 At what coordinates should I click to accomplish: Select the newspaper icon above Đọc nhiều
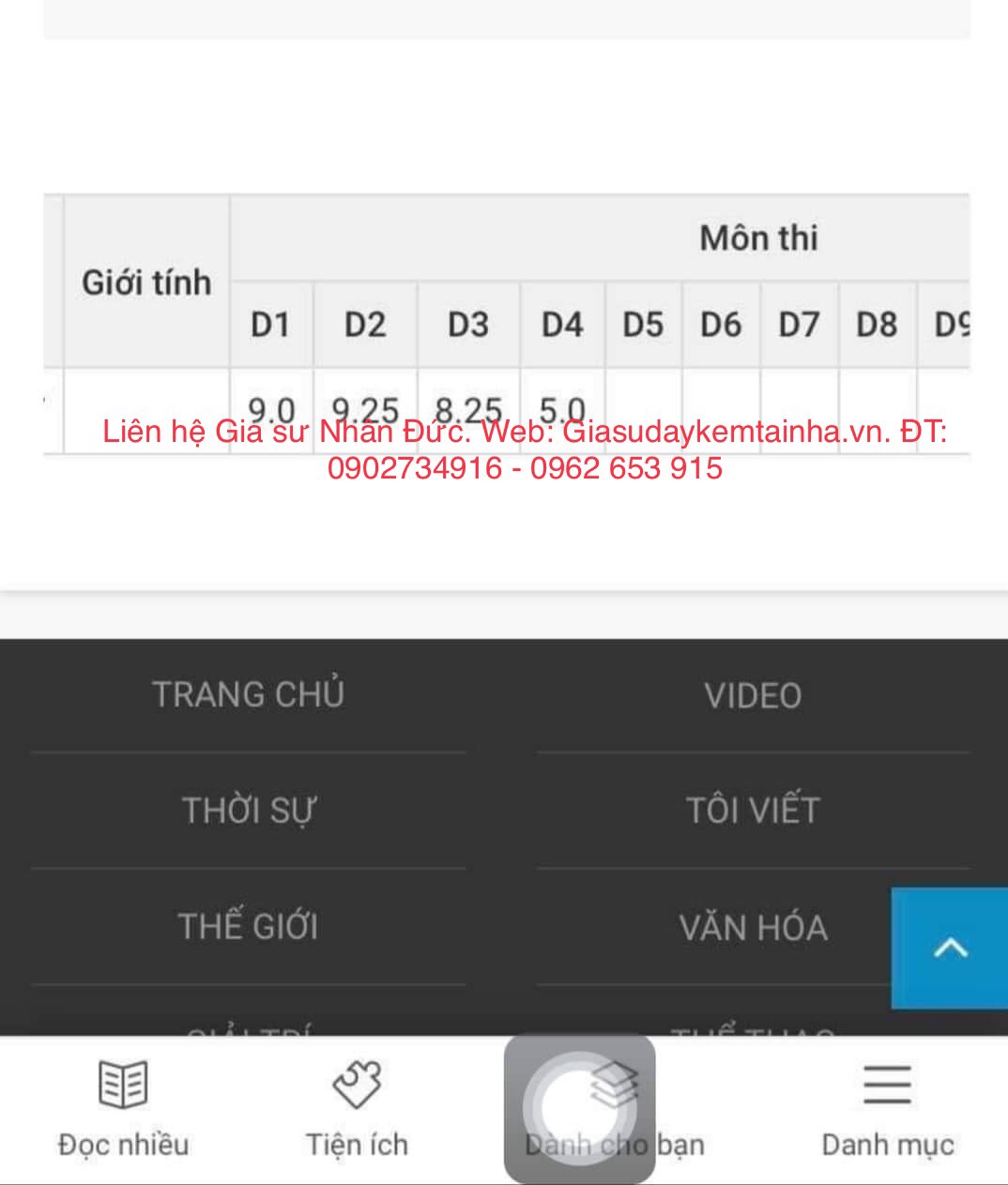click(x=123, y=1086)
